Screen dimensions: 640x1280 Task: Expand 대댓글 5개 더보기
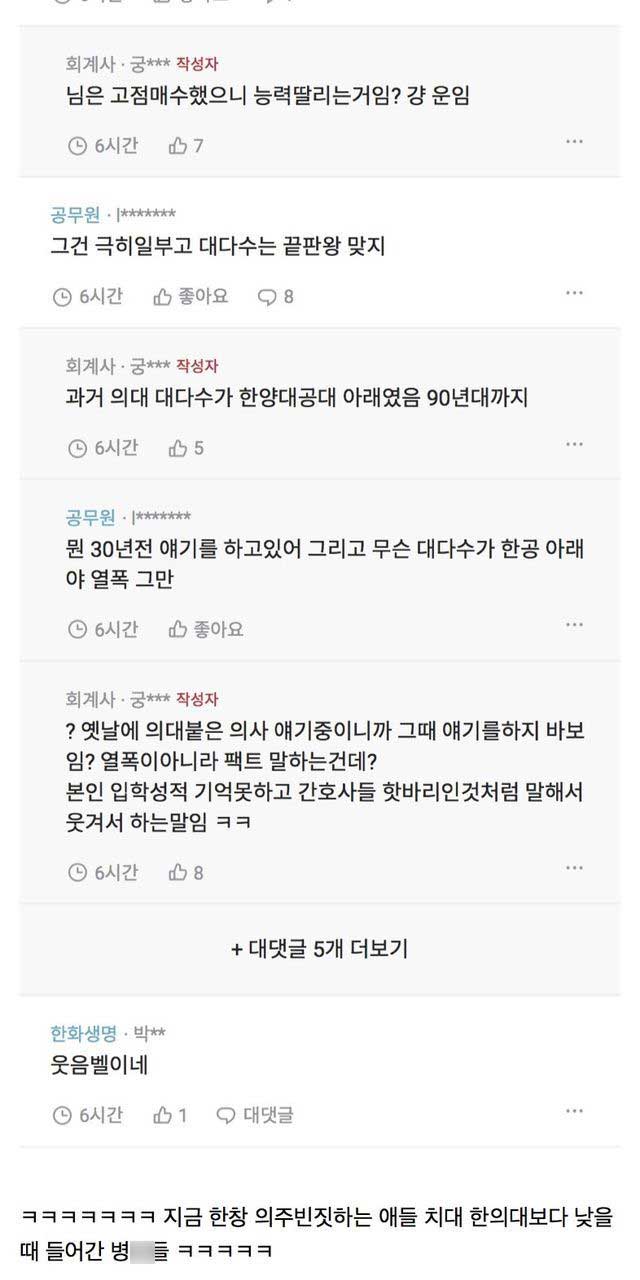(x=319, y=948)
